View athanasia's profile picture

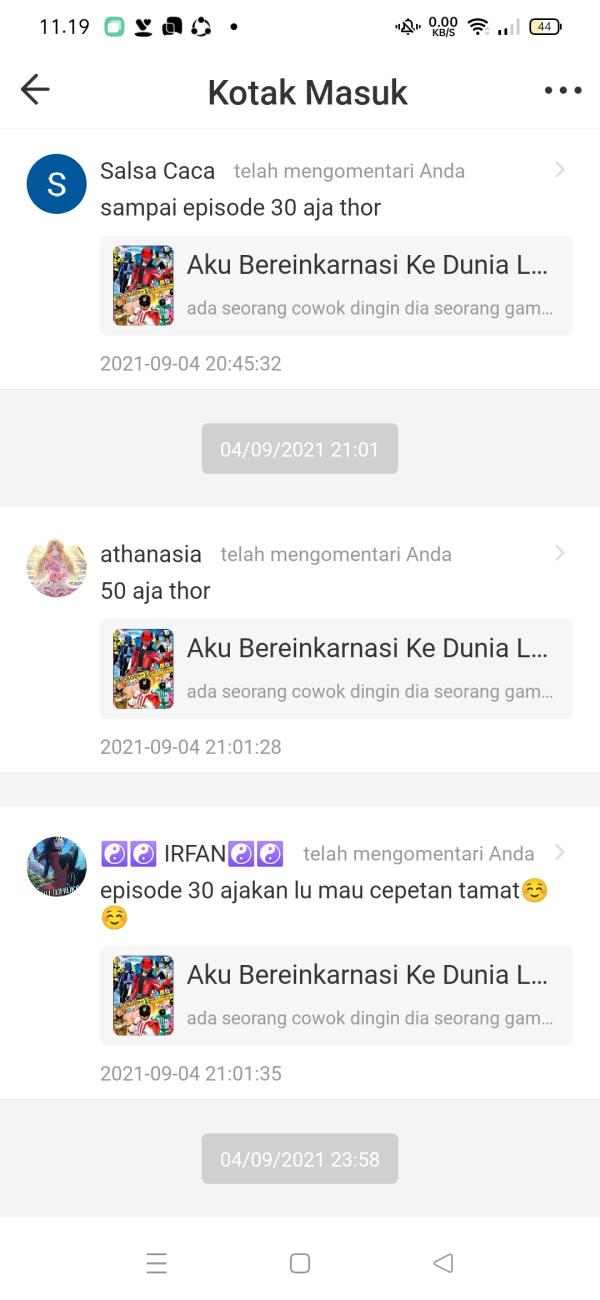coord(57,567)
